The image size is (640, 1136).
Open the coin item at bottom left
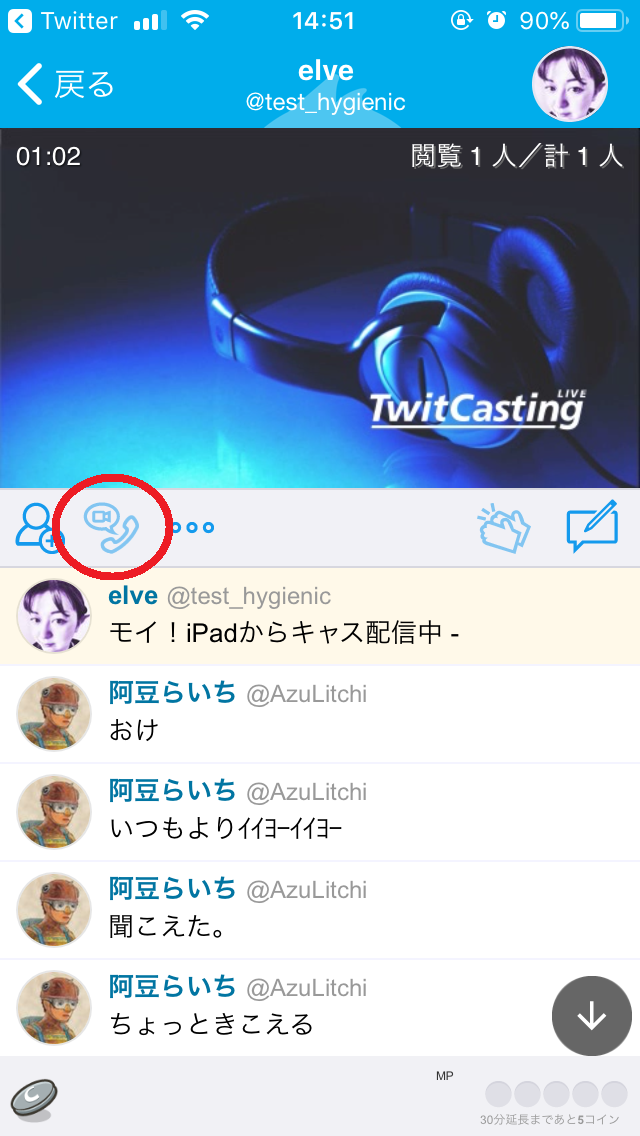pos(34,1100)
